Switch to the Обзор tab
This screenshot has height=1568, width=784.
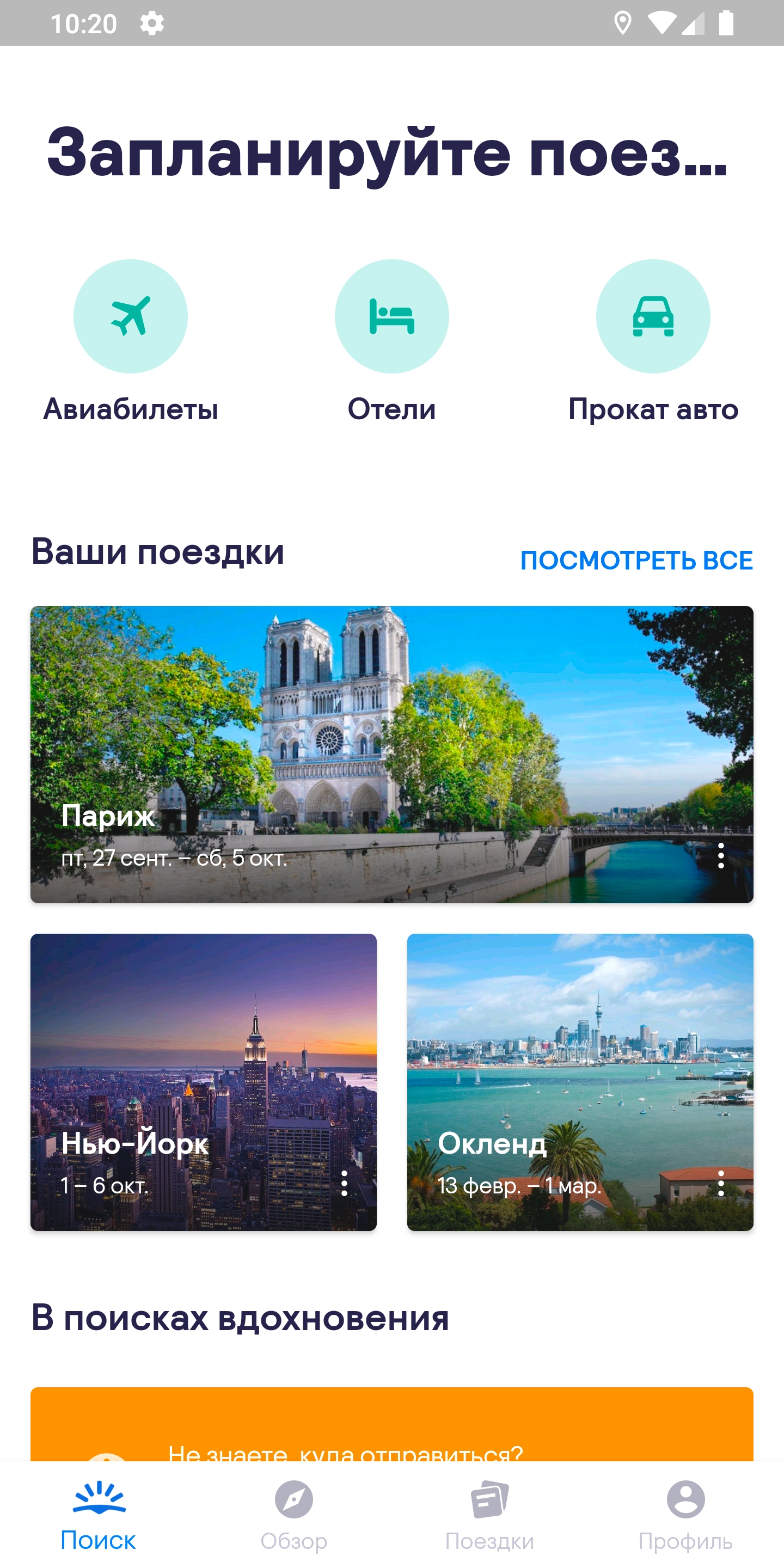pos(294,1515)
